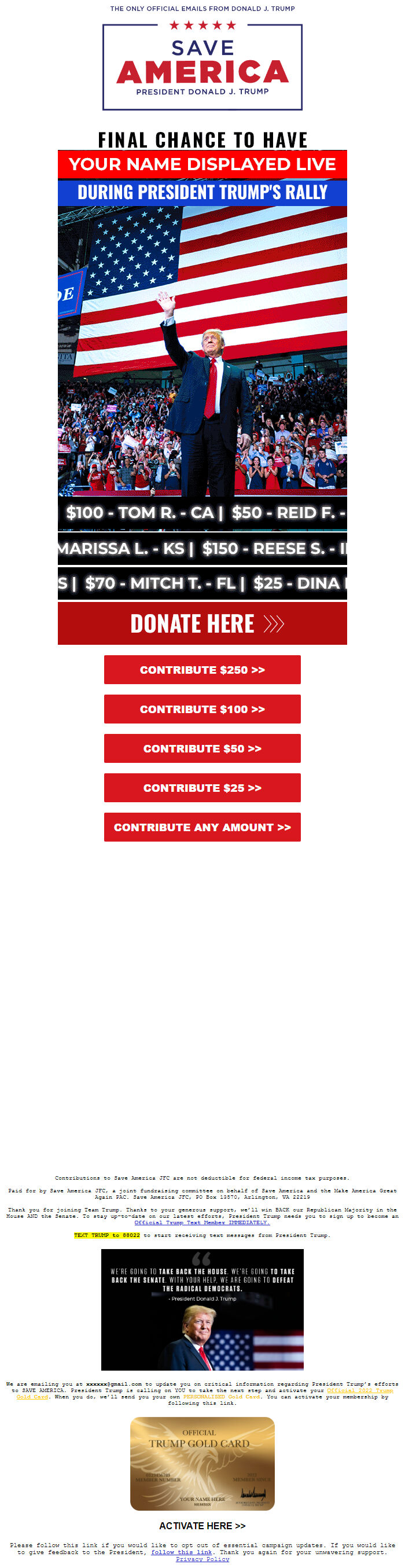Open the 'follow this link' feedback link
Image resolution: width=405 pixels, height=1568 pixels.
pos(181,1552)
